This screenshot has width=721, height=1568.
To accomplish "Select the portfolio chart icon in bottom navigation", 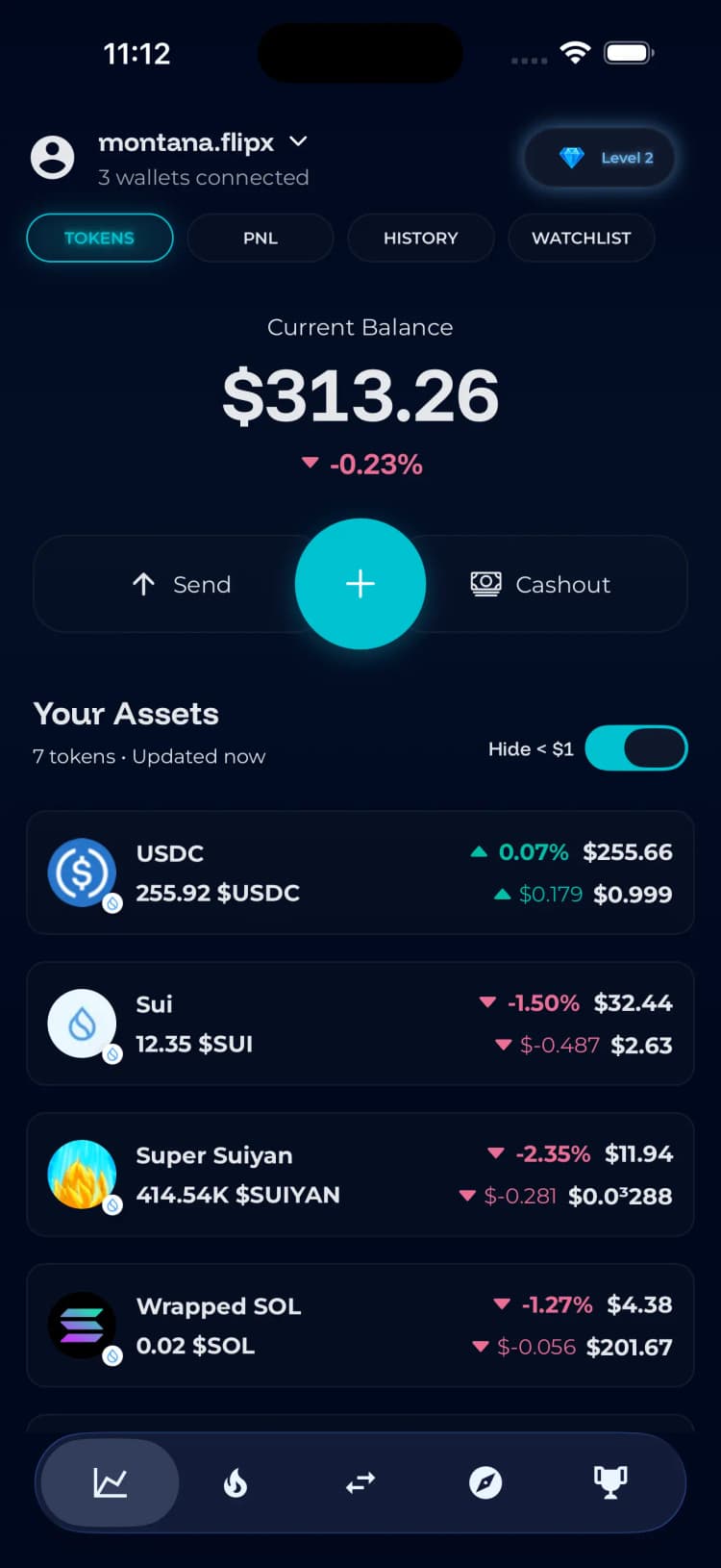I will click(x=109, y=1482).
